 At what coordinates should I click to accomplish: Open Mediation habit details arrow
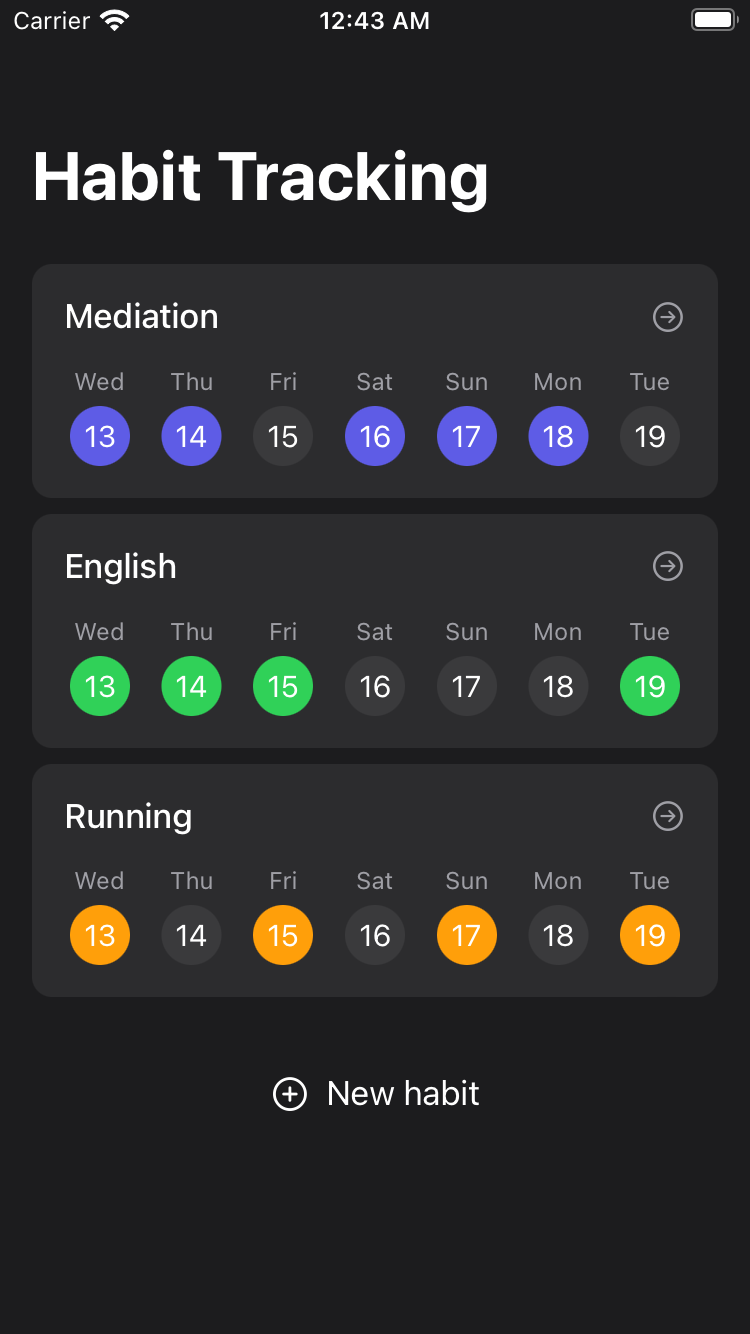[x=667, y=317]
